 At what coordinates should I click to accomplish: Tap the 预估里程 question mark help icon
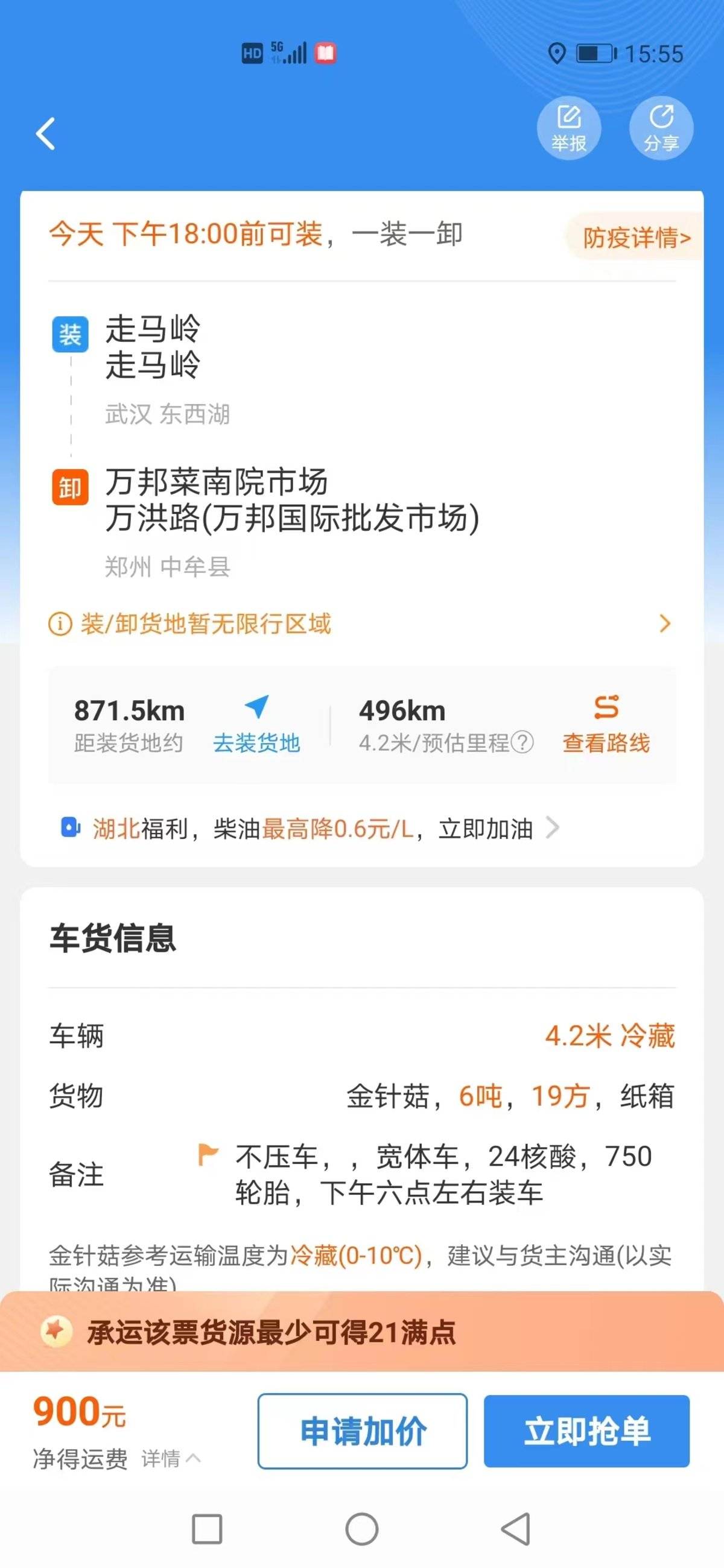coord(522,742)
